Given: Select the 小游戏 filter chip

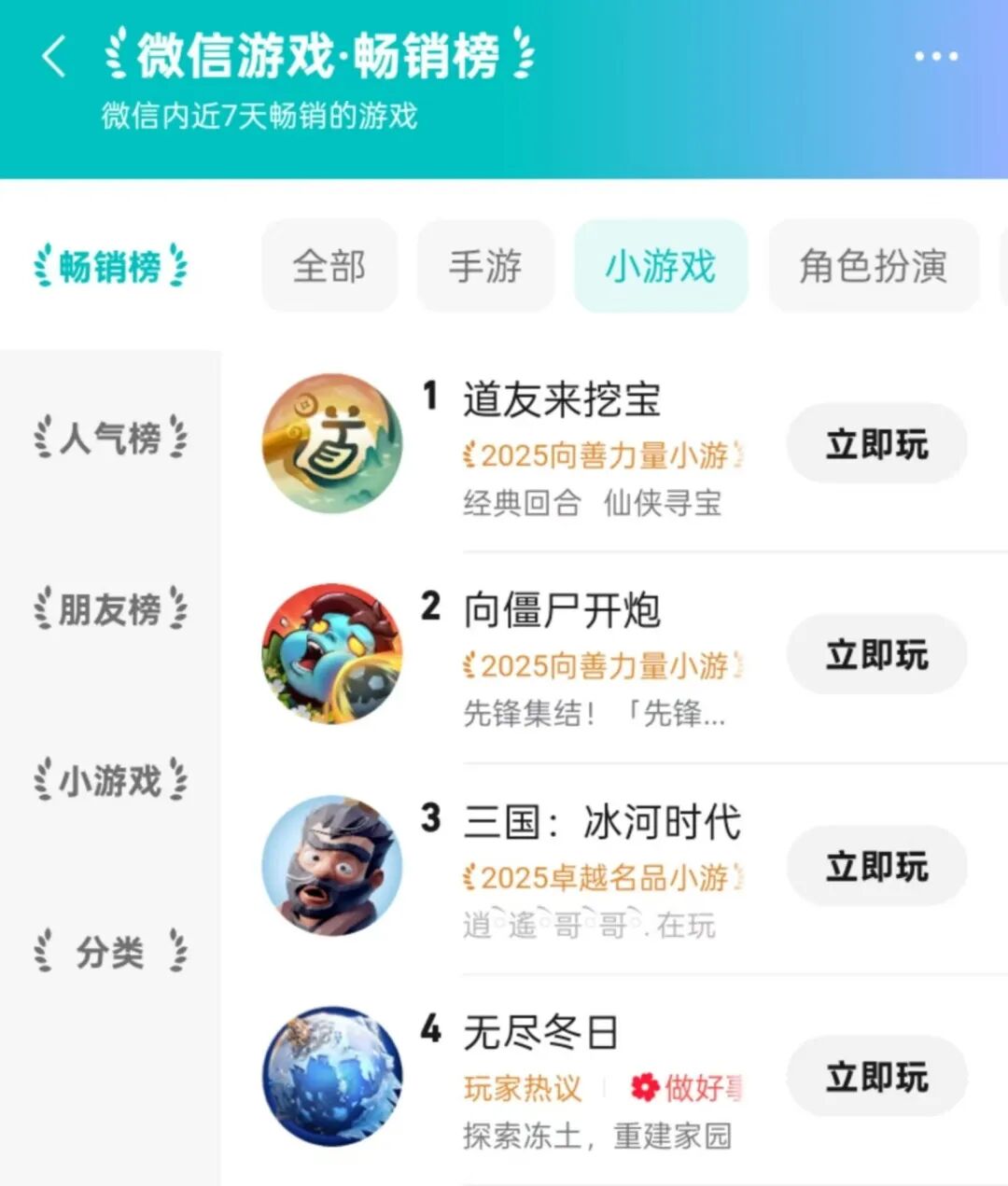Looking at the screenshot, I should point(661,266).
